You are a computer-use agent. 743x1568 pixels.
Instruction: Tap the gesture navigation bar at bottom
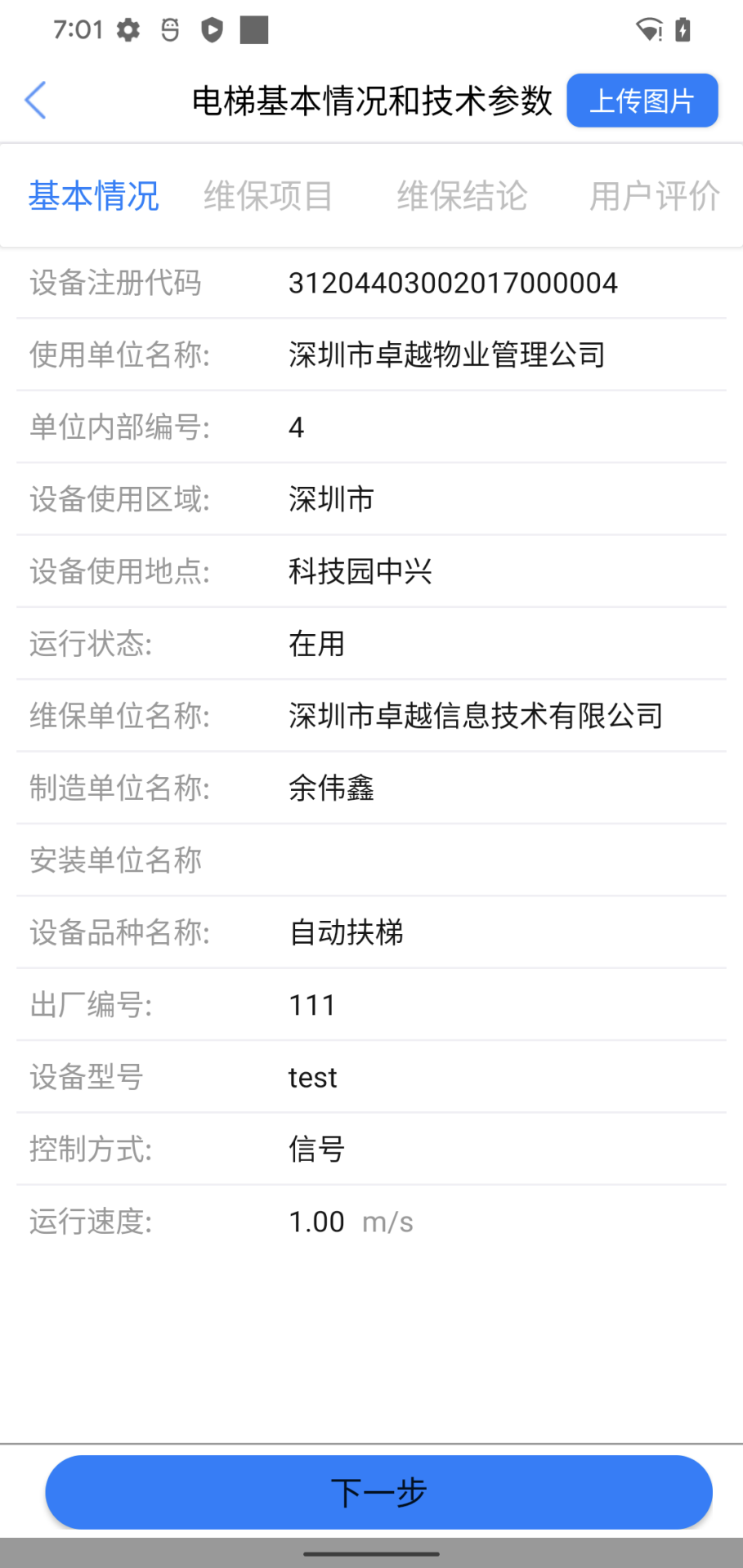click(371, 1551)
